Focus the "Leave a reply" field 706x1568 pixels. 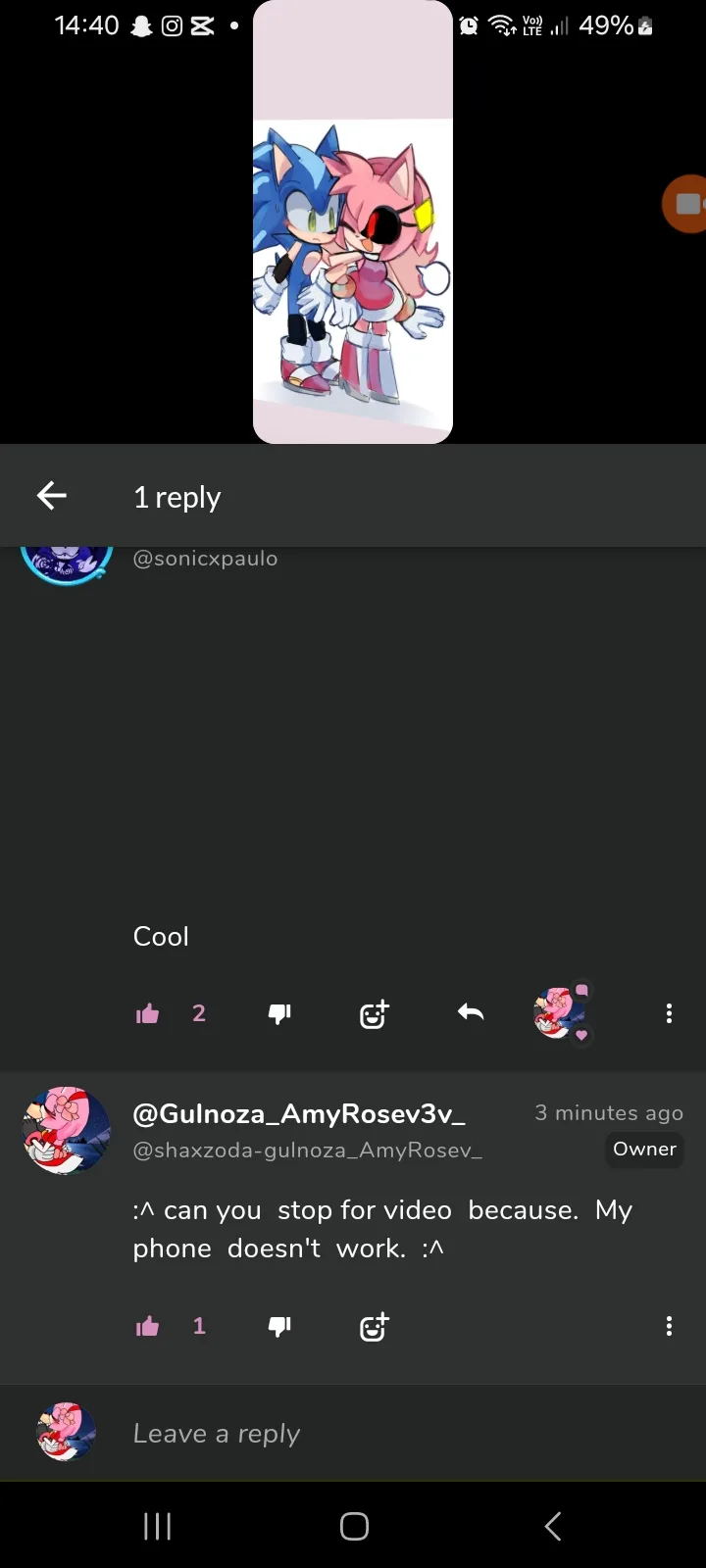[x=392, y=1433]
